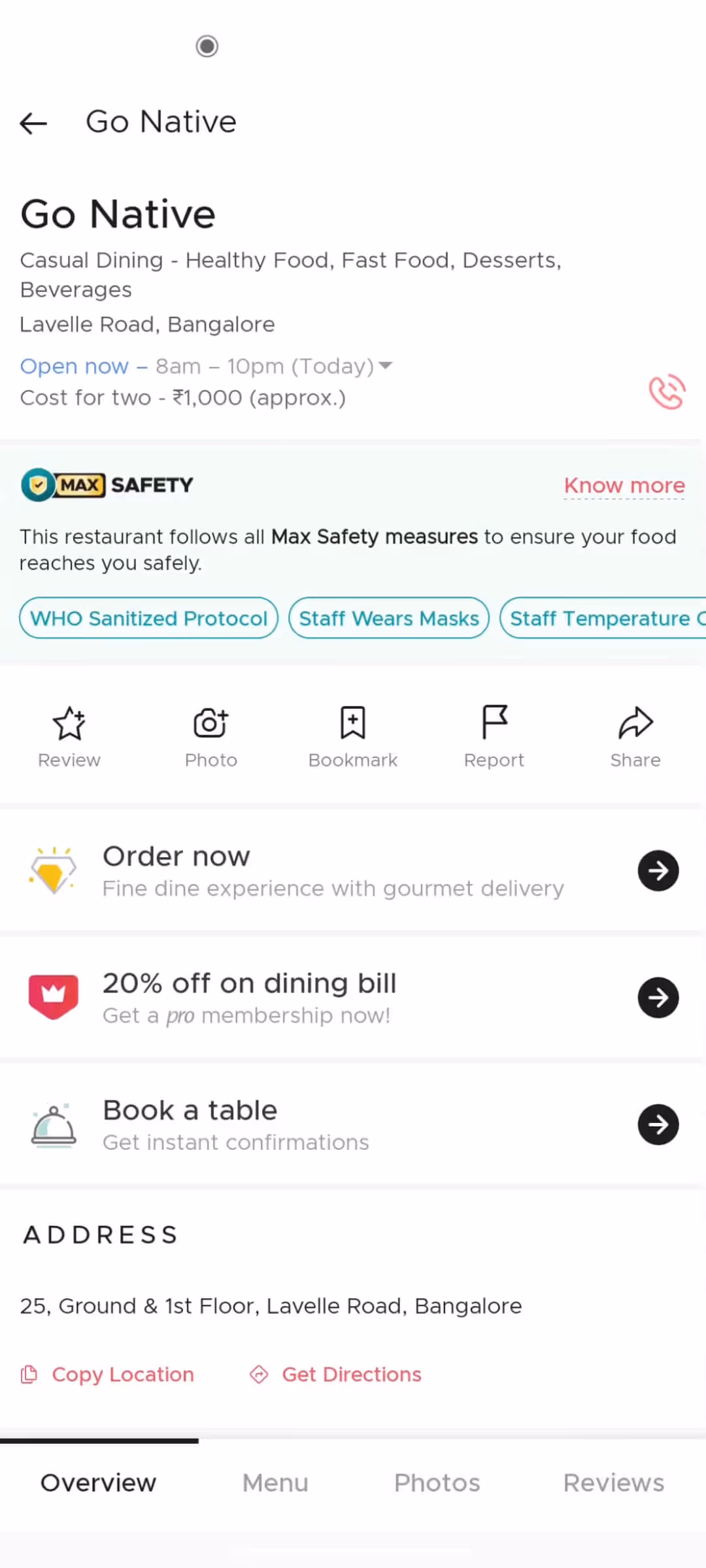Image resolution: width=706 pixels, height=1568 pixels.
Task: Select the Overview tab
Action: [x=98, y=1483]
